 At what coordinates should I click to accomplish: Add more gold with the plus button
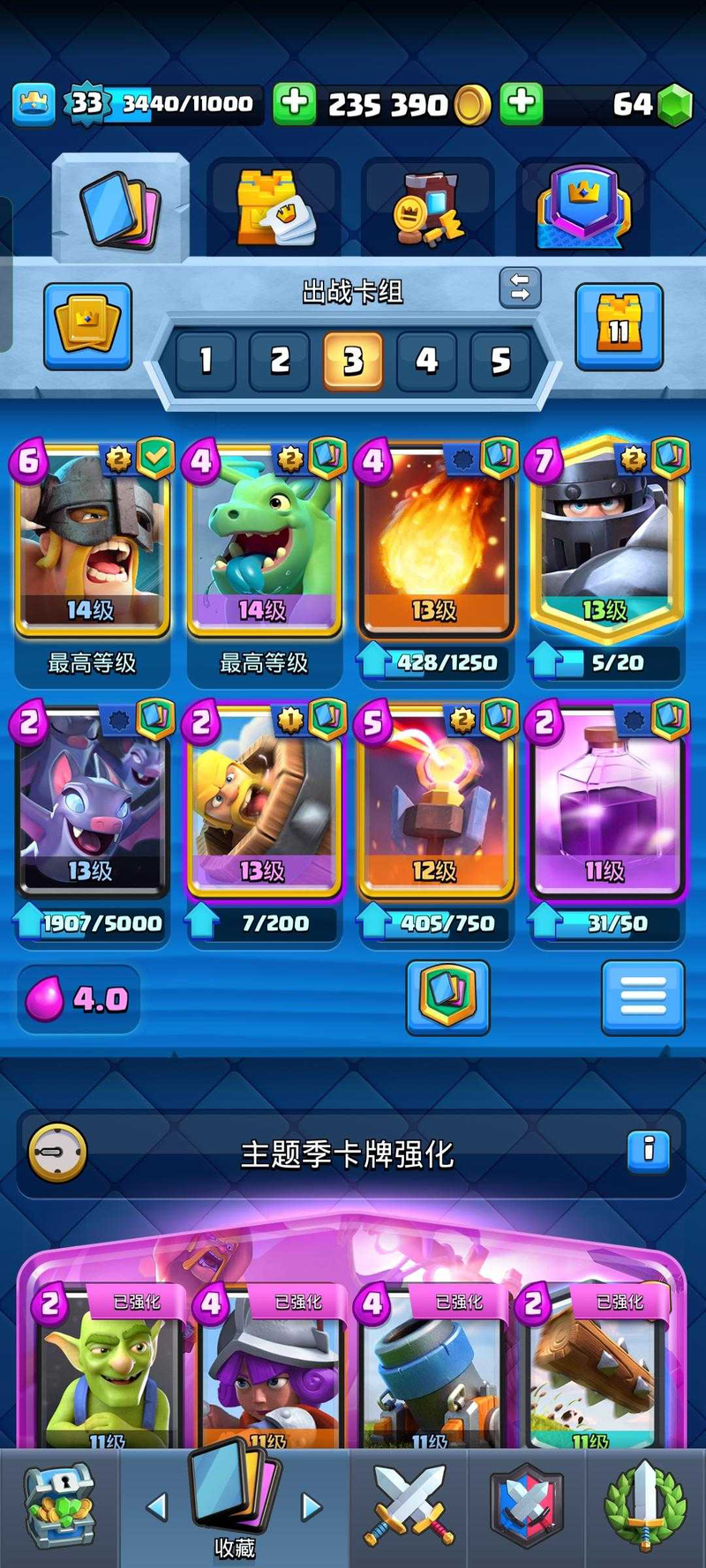[x=294, y=103]
